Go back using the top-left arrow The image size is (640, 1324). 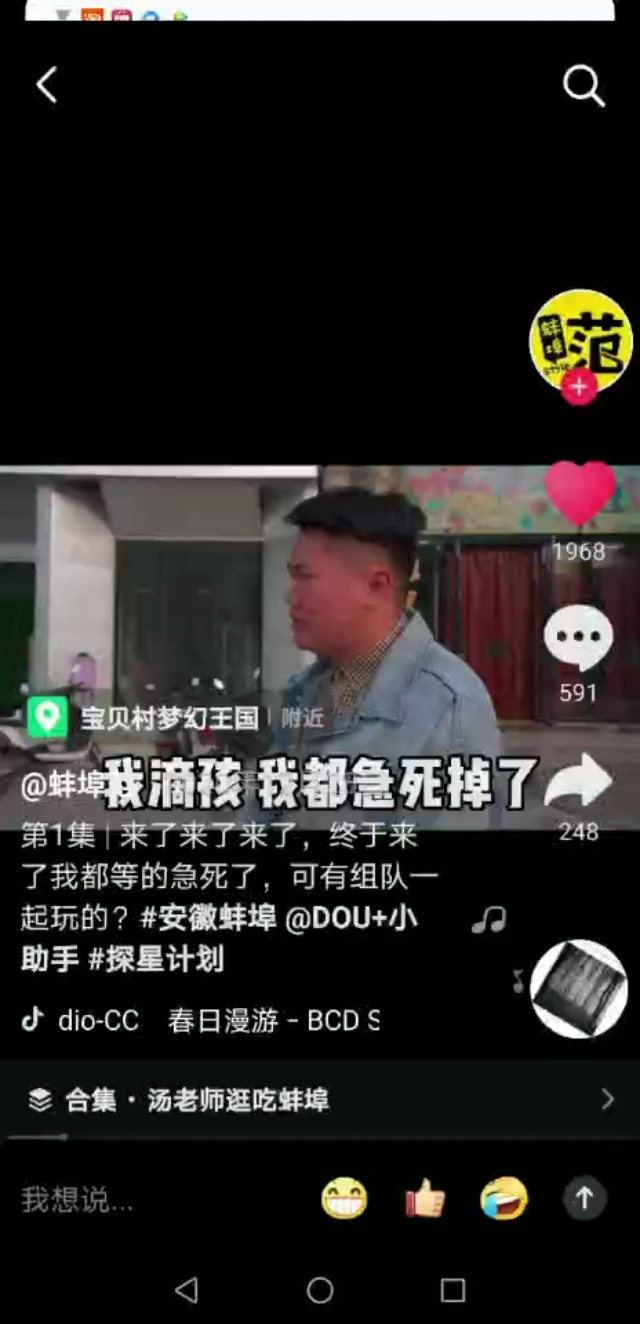46,86
